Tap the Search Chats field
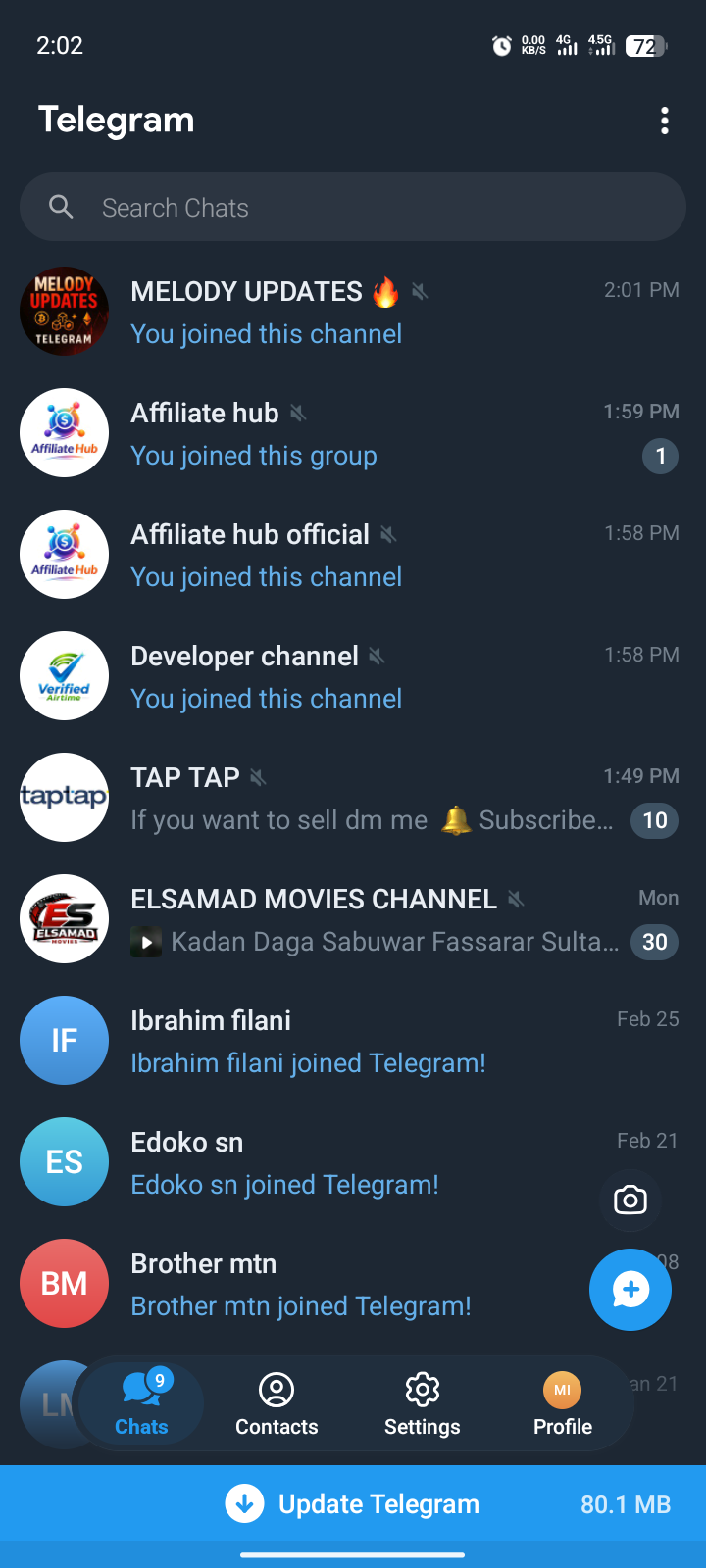This screenshot has width=706, height=1568. pyautogui.click(x=353, y=208)
